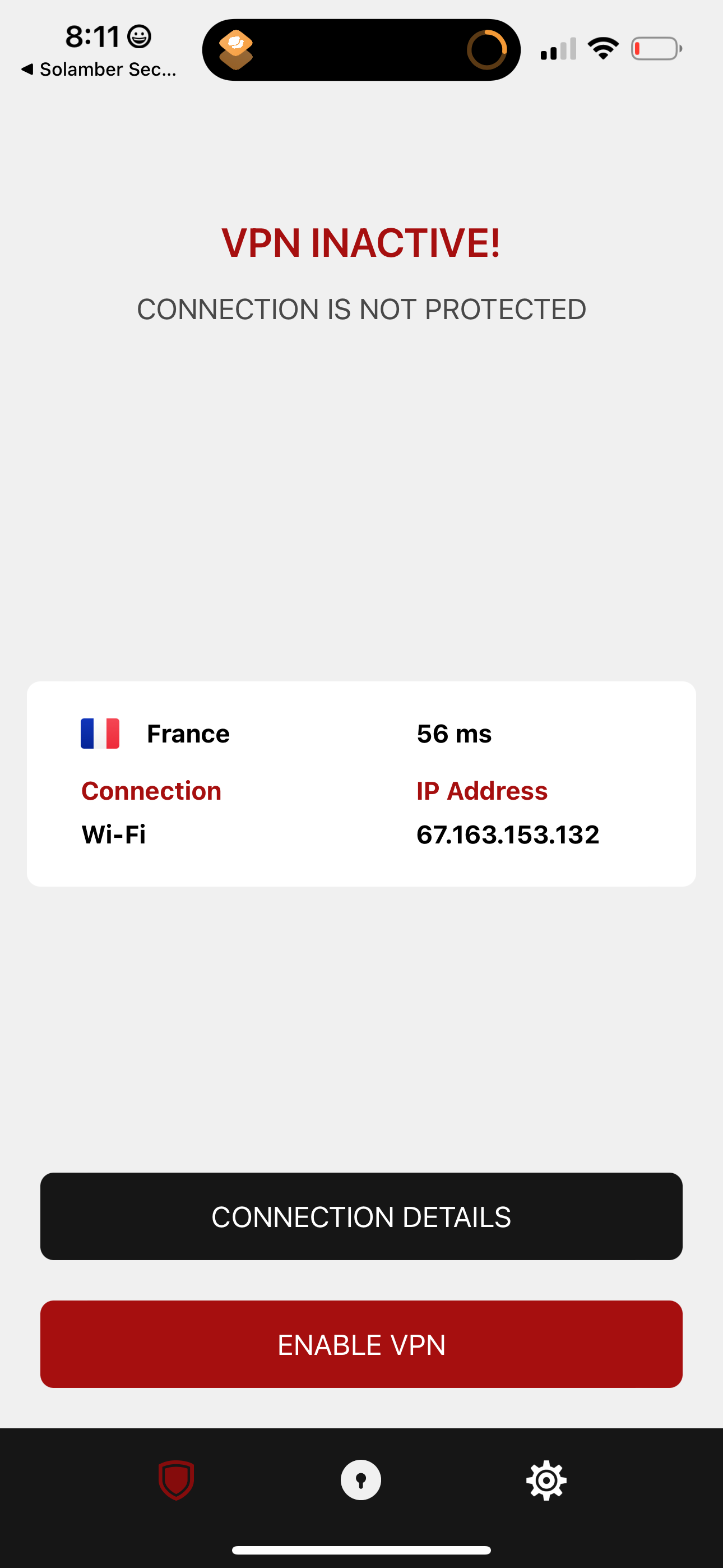Open the settings gear tab

(546, 1480)
